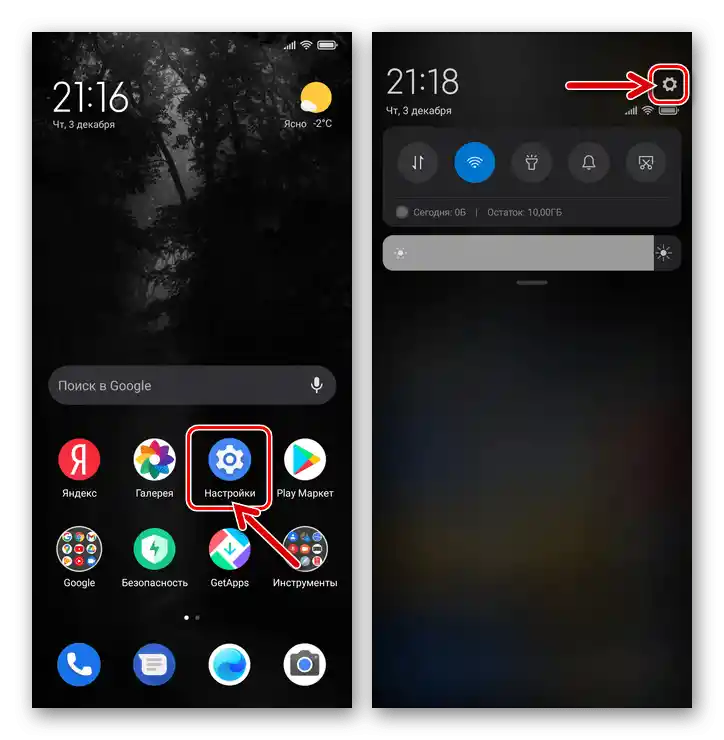Open the Галерея app
The image size is (724, 740).
[154, 460]
